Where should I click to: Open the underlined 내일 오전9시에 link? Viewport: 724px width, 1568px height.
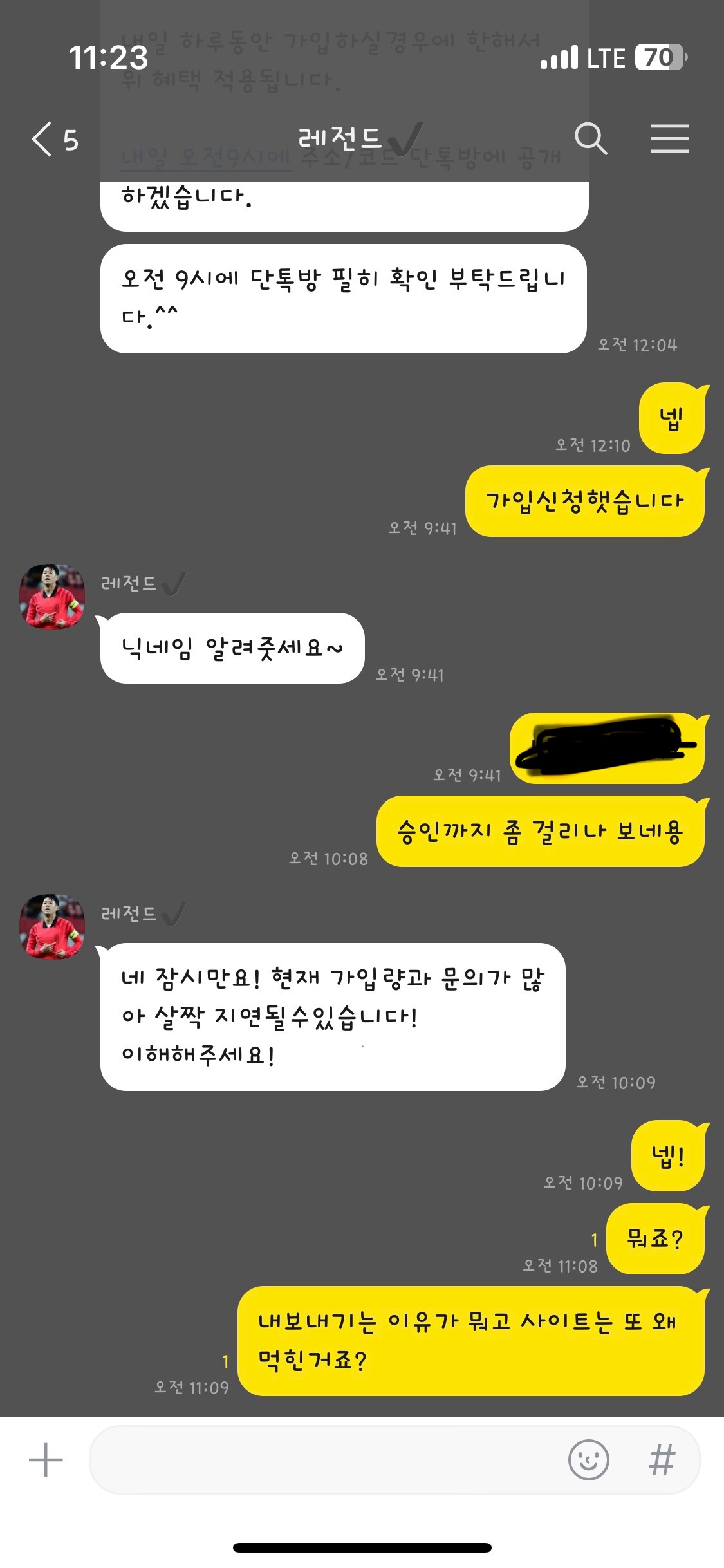tap(206, 158)
